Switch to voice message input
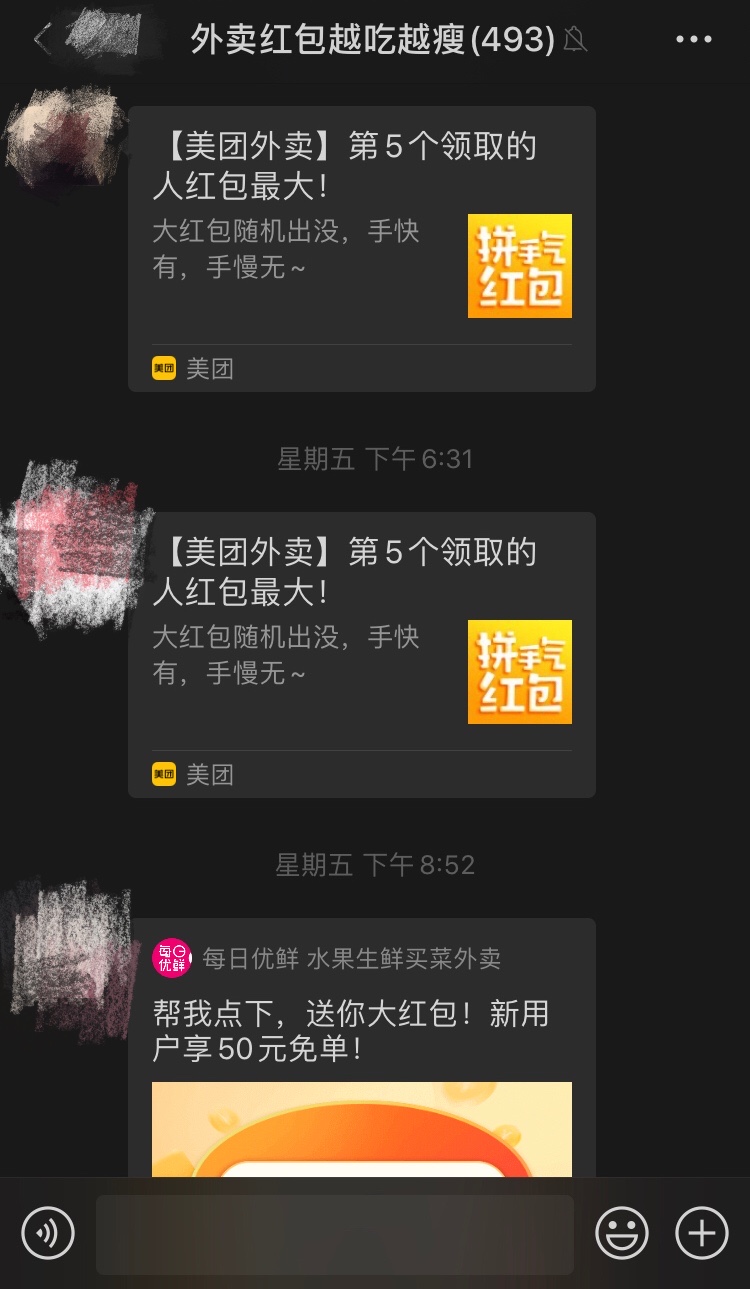 coord(48,1233)
